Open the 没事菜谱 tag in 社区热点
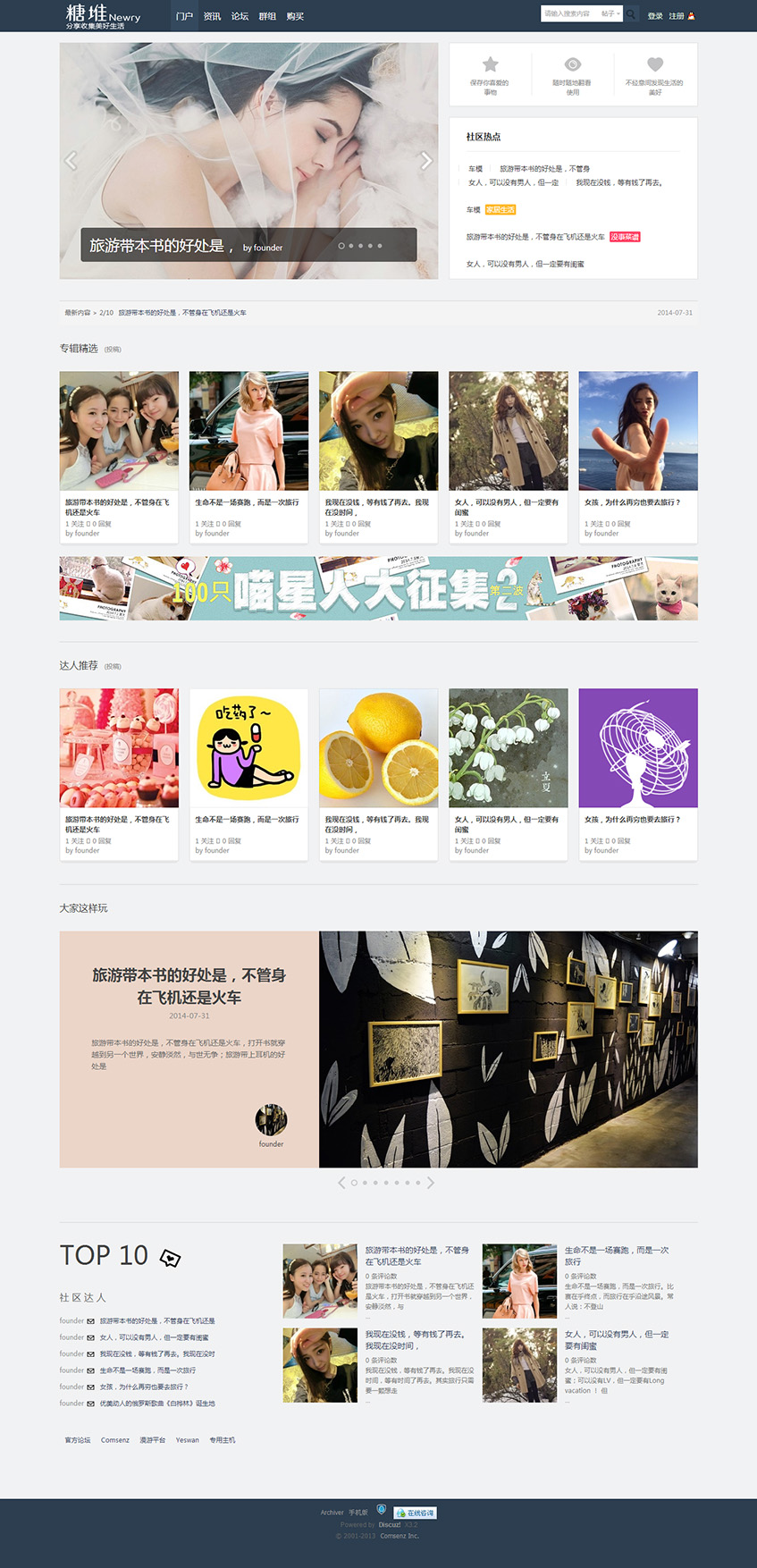The height and width of the screenshot is (1568, 757). [x=625, y=237]
